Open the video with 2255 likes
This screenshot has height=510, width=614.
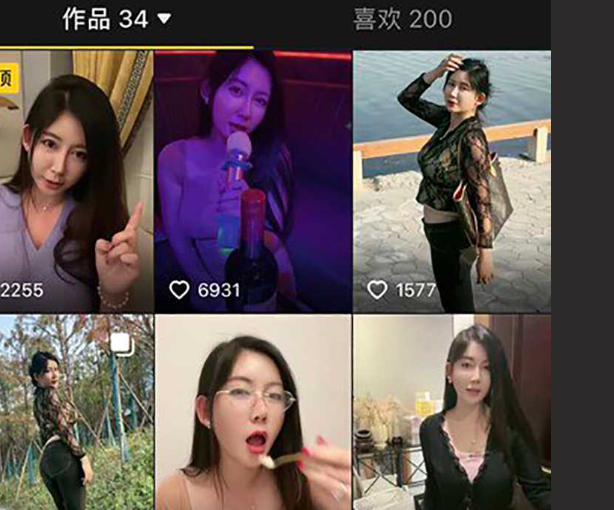[75, 180]
